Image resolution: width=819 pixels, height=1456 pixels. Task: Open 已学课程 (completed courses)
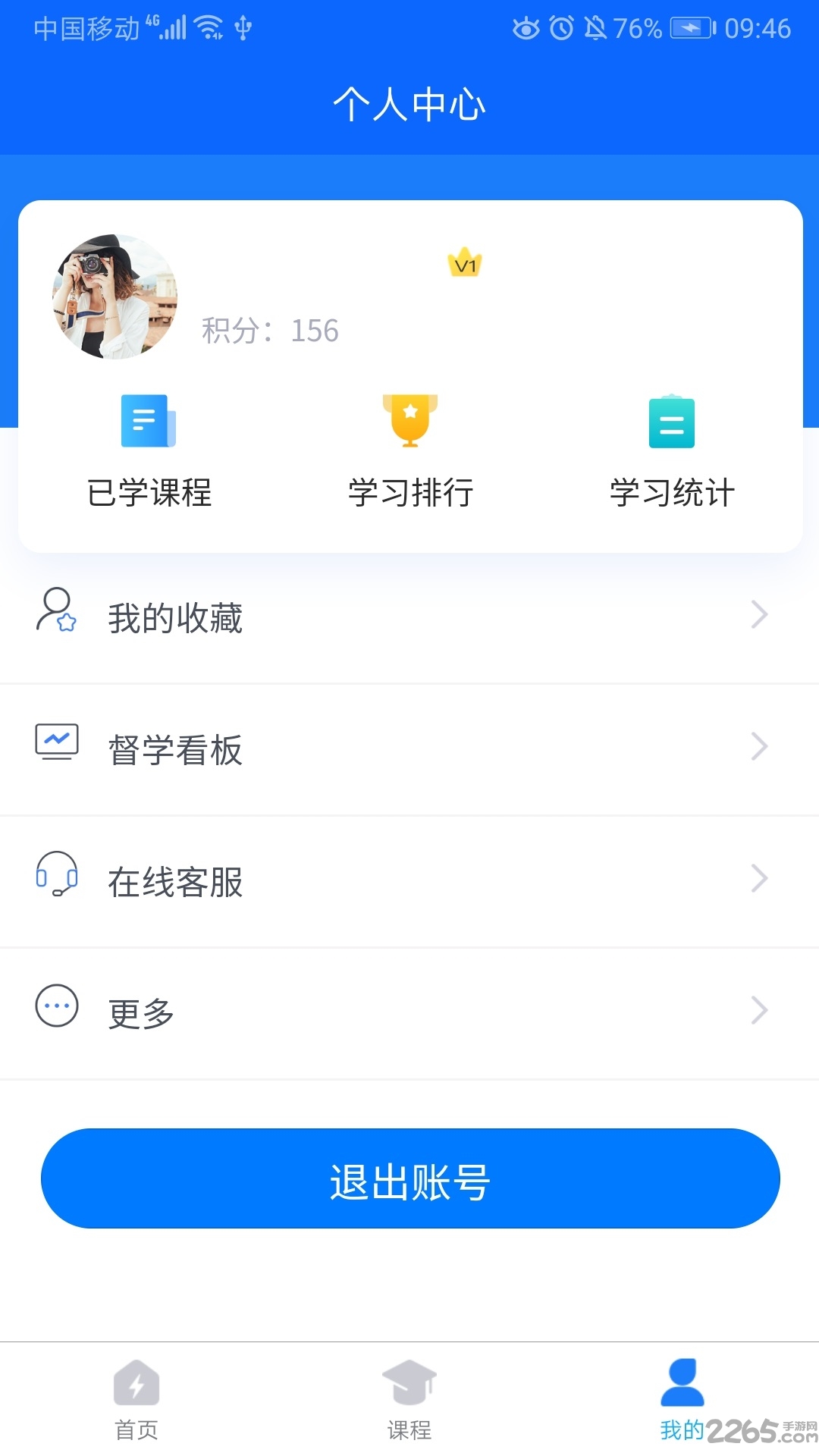[x=149, y=452]
